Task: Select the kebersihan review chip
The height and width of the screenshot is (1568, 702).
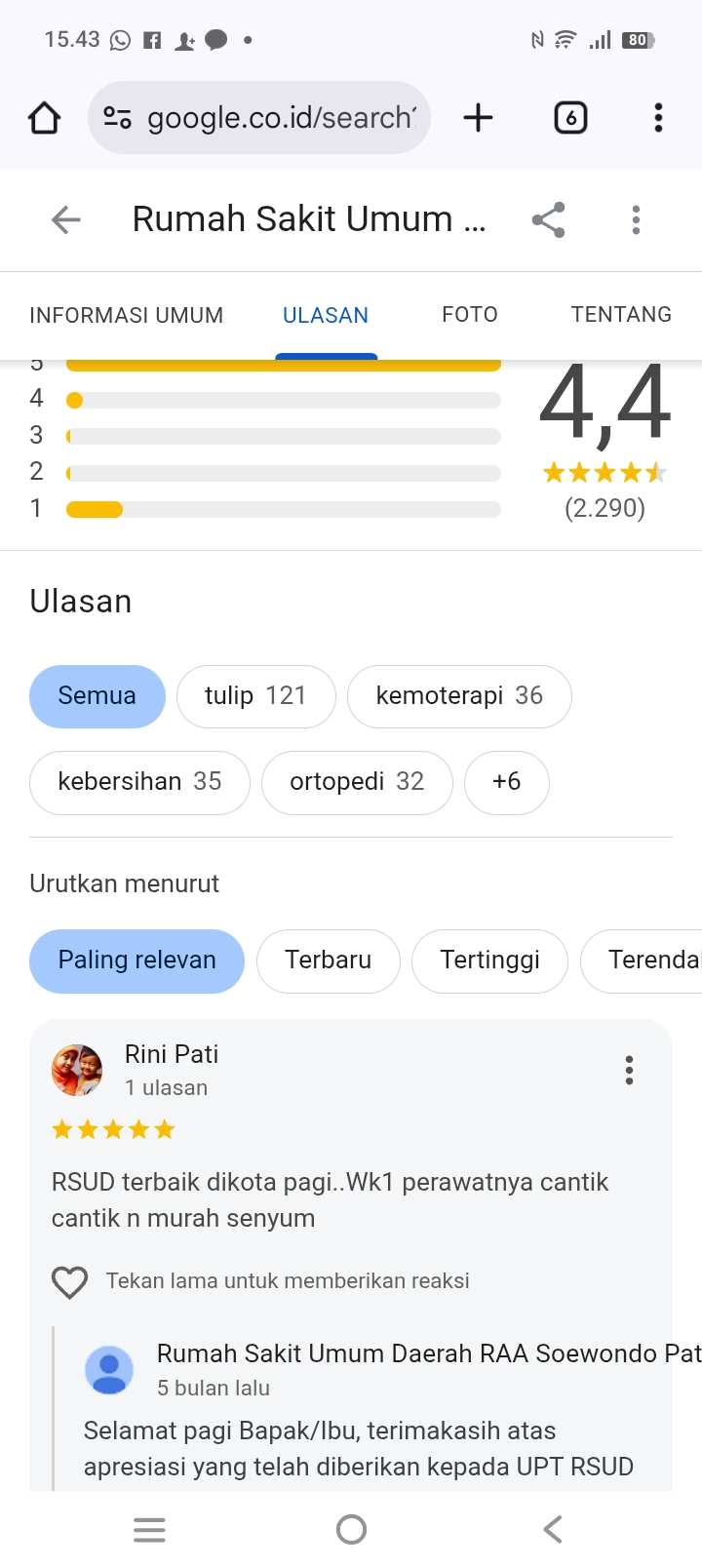Action: click(x=139, y=782)
